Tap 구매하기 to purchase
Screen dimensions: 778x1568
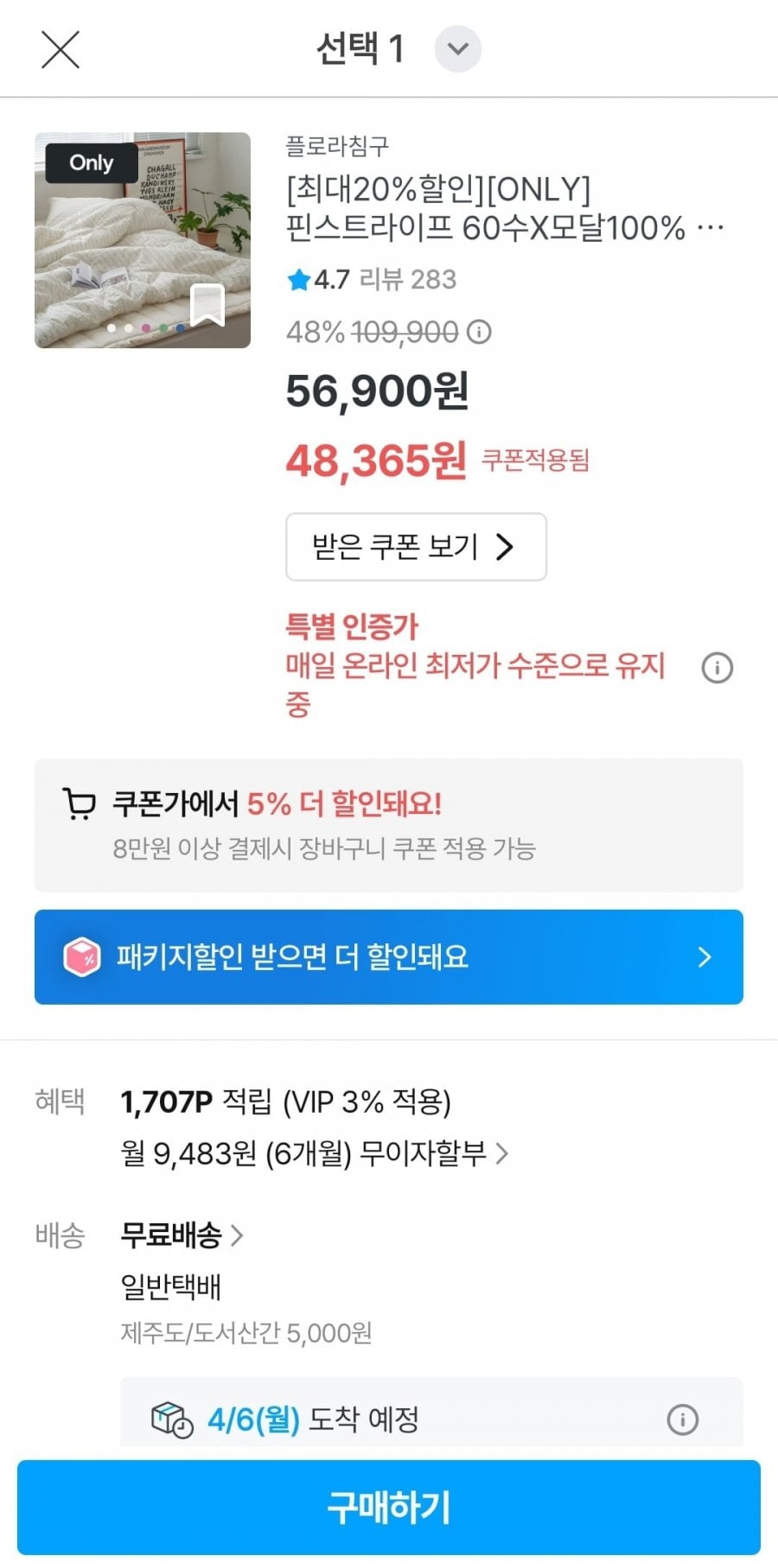[x=388, y=1508]
